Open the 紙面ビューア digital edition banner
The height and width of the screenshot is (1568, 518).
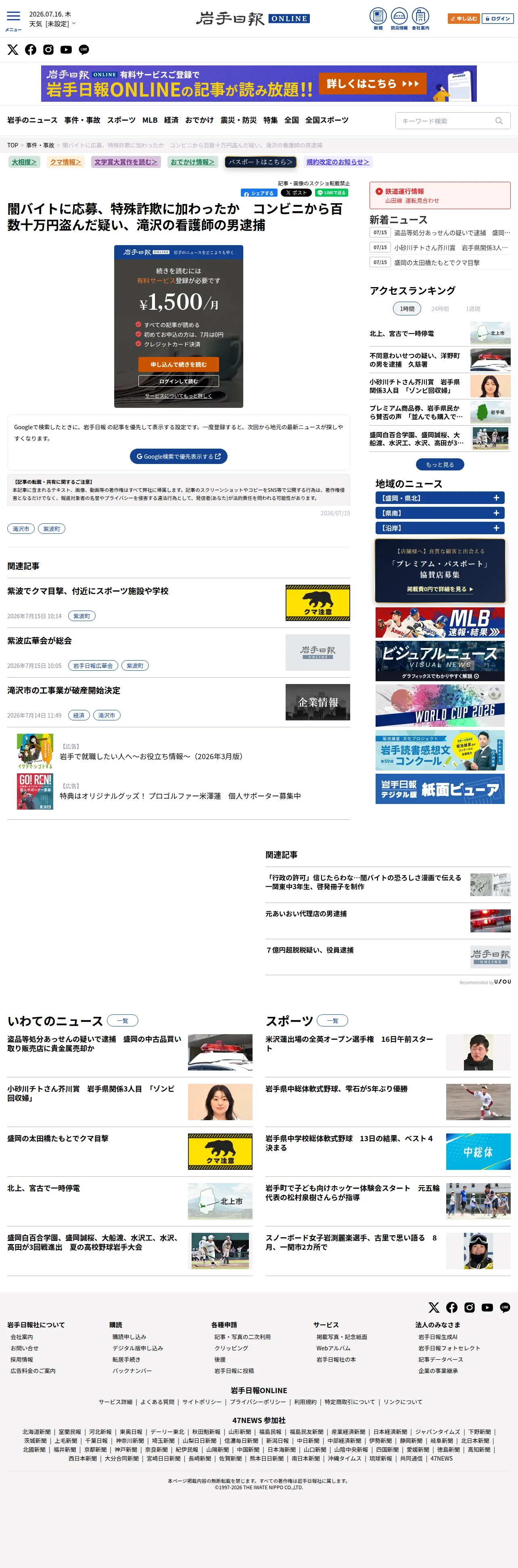coord(440,789)
